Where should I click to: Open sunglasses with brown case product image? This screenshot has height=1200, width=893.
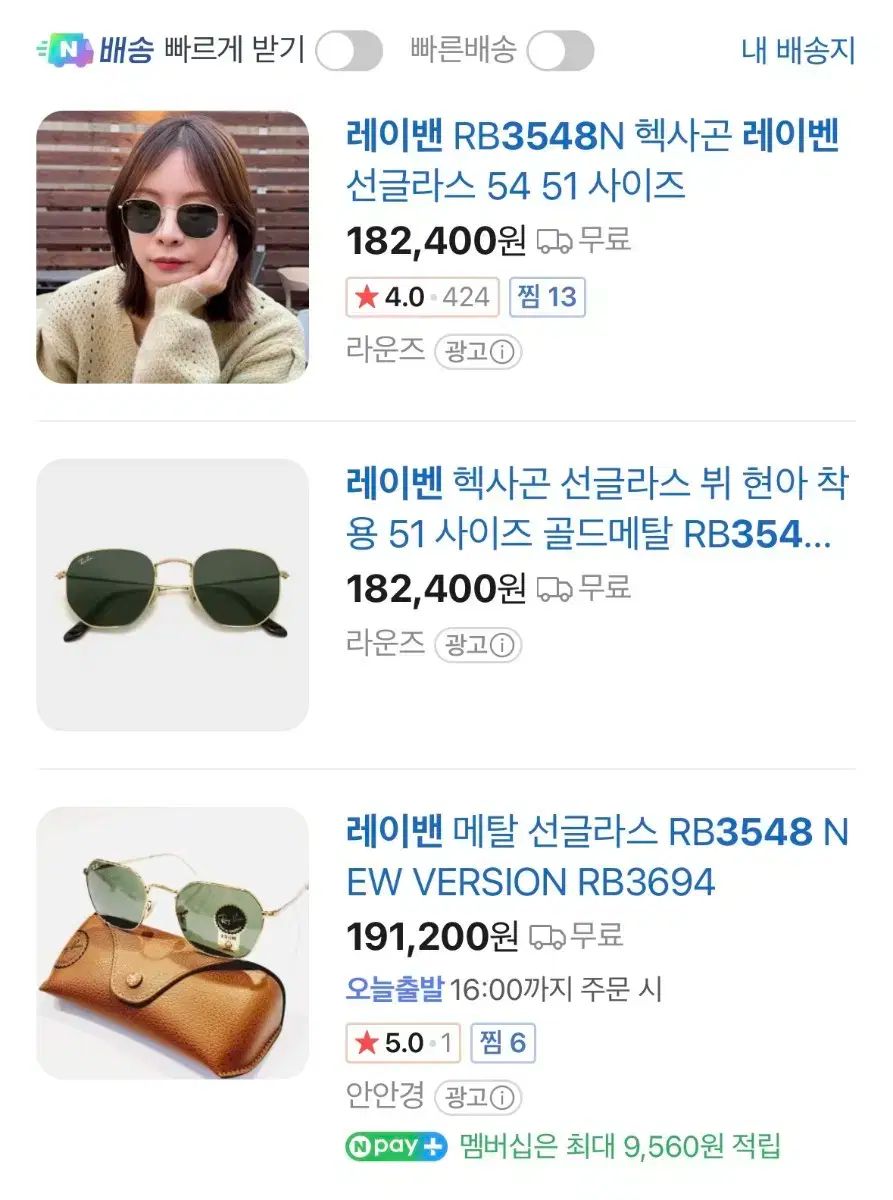tap(173, 943)
